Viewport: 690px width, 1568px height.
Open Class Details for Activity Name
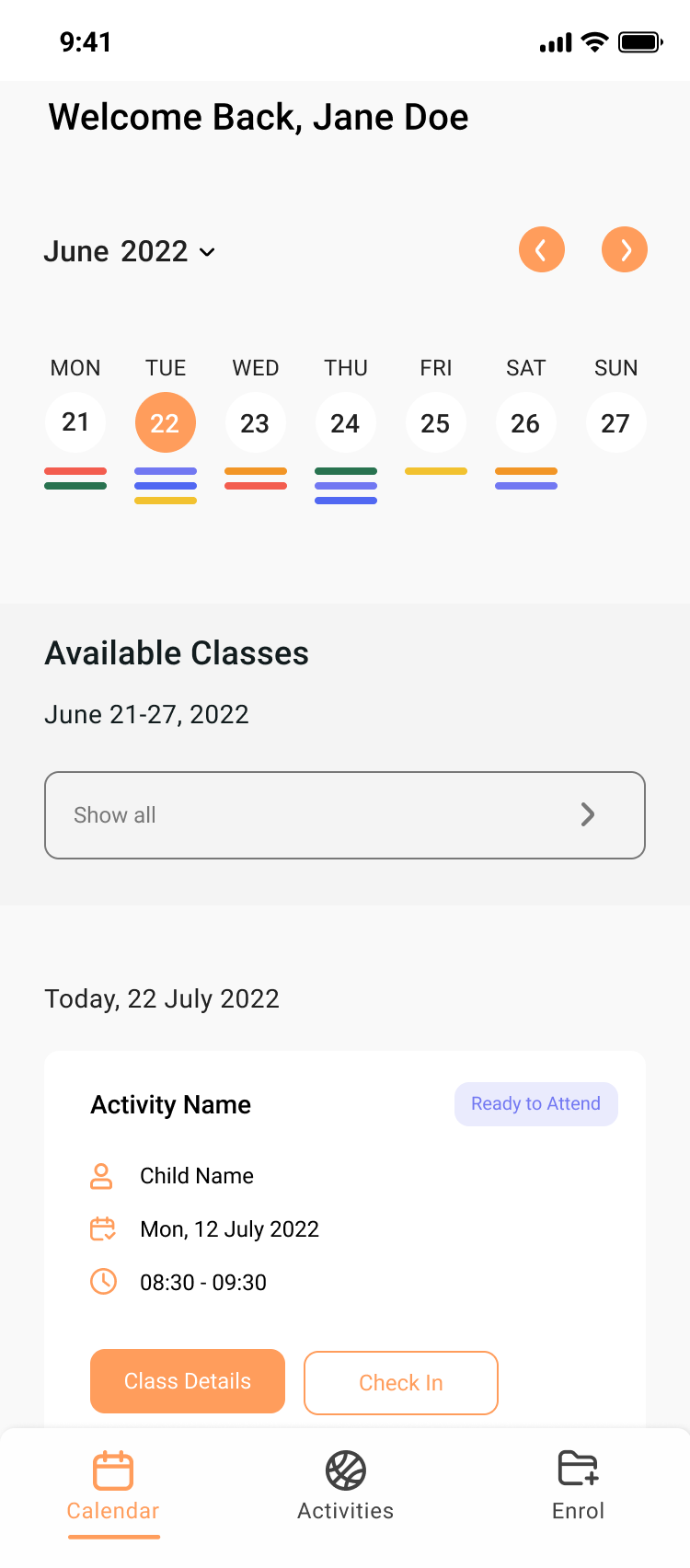(188, 1381)
